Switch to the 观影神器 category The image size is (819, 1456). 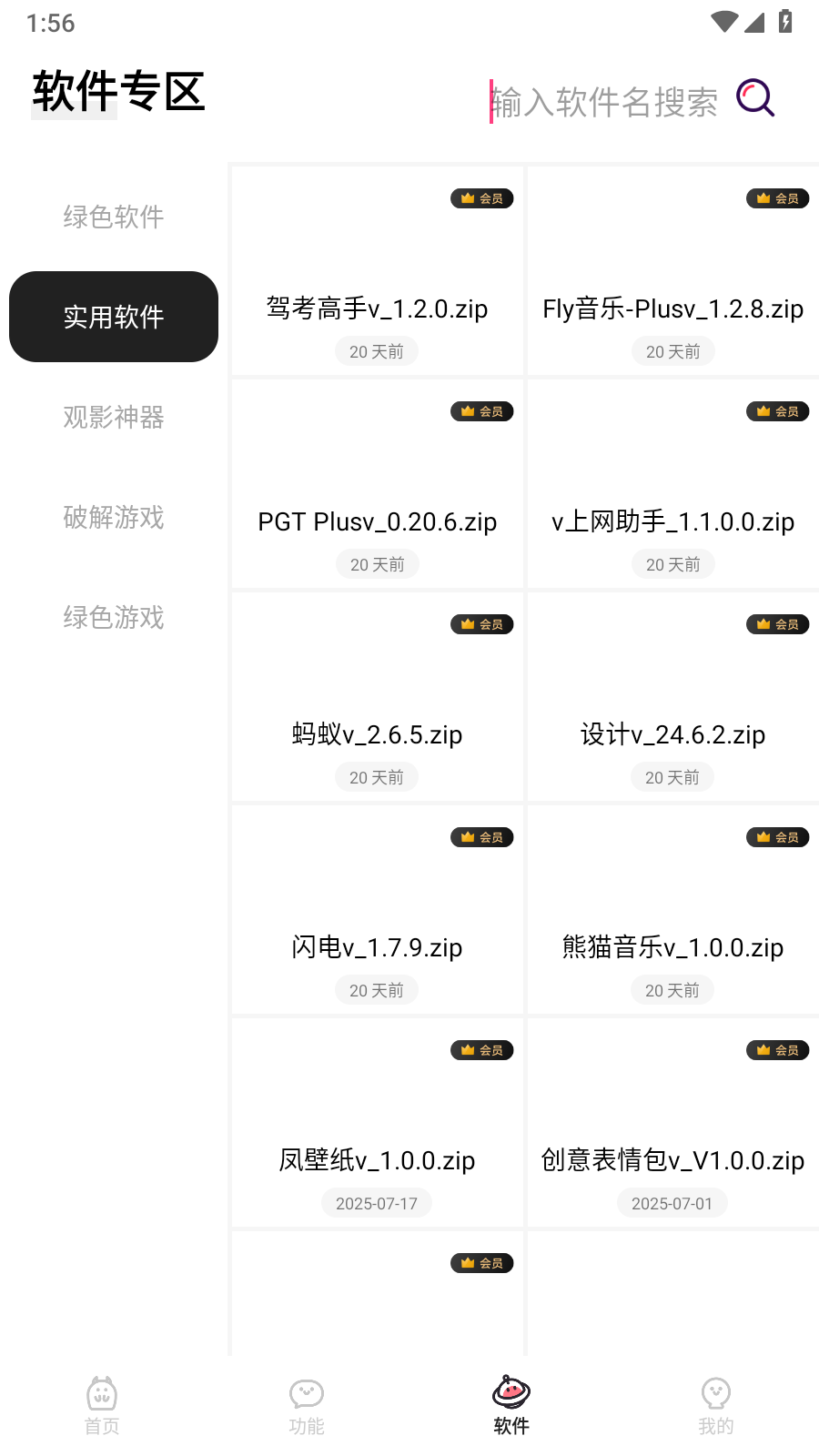114,417
